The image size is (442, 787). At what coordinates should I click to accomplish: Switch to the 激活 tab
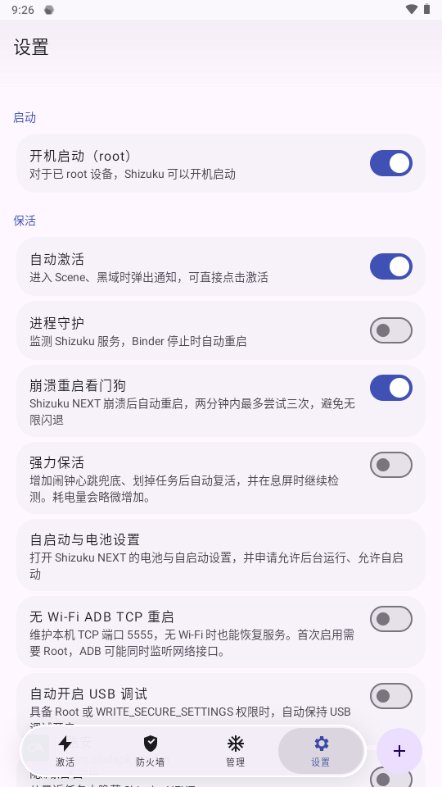coord(65,751)
